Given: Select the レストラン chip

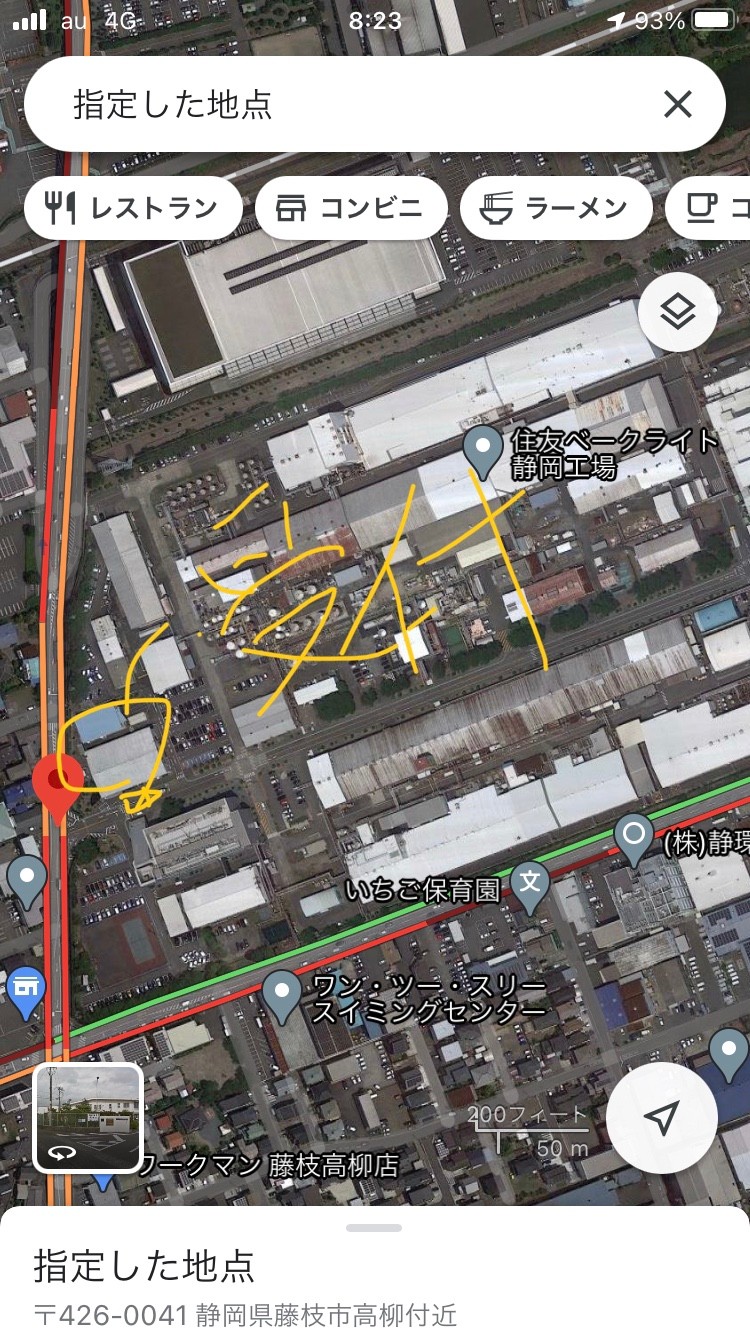Looking at the screenshot, I should pyautogui.click(x=133, y=208).
